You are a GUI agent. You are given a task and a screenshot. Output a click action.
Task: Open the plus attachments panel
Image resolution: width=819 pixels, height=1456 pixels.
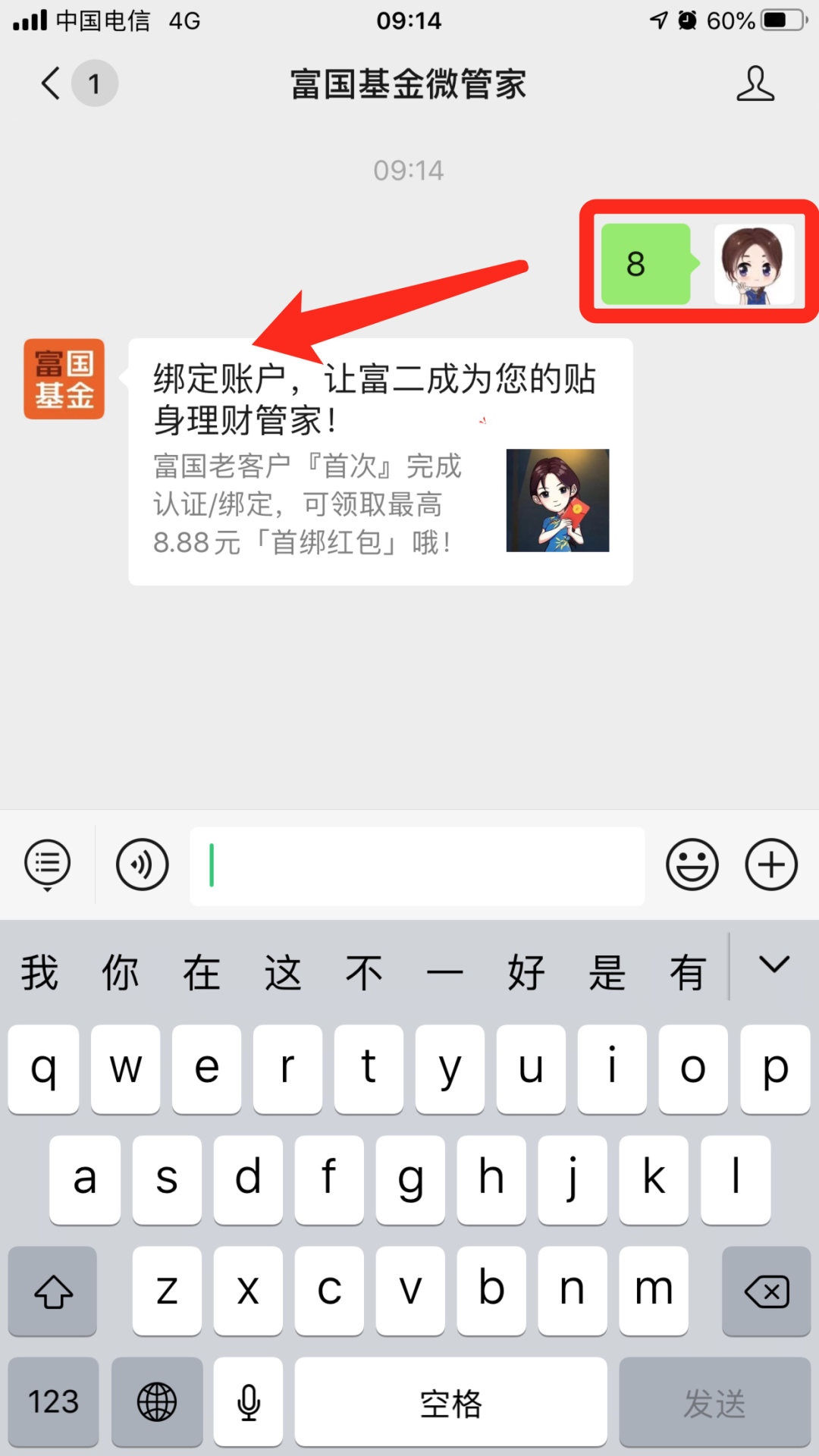coord(771,864)
